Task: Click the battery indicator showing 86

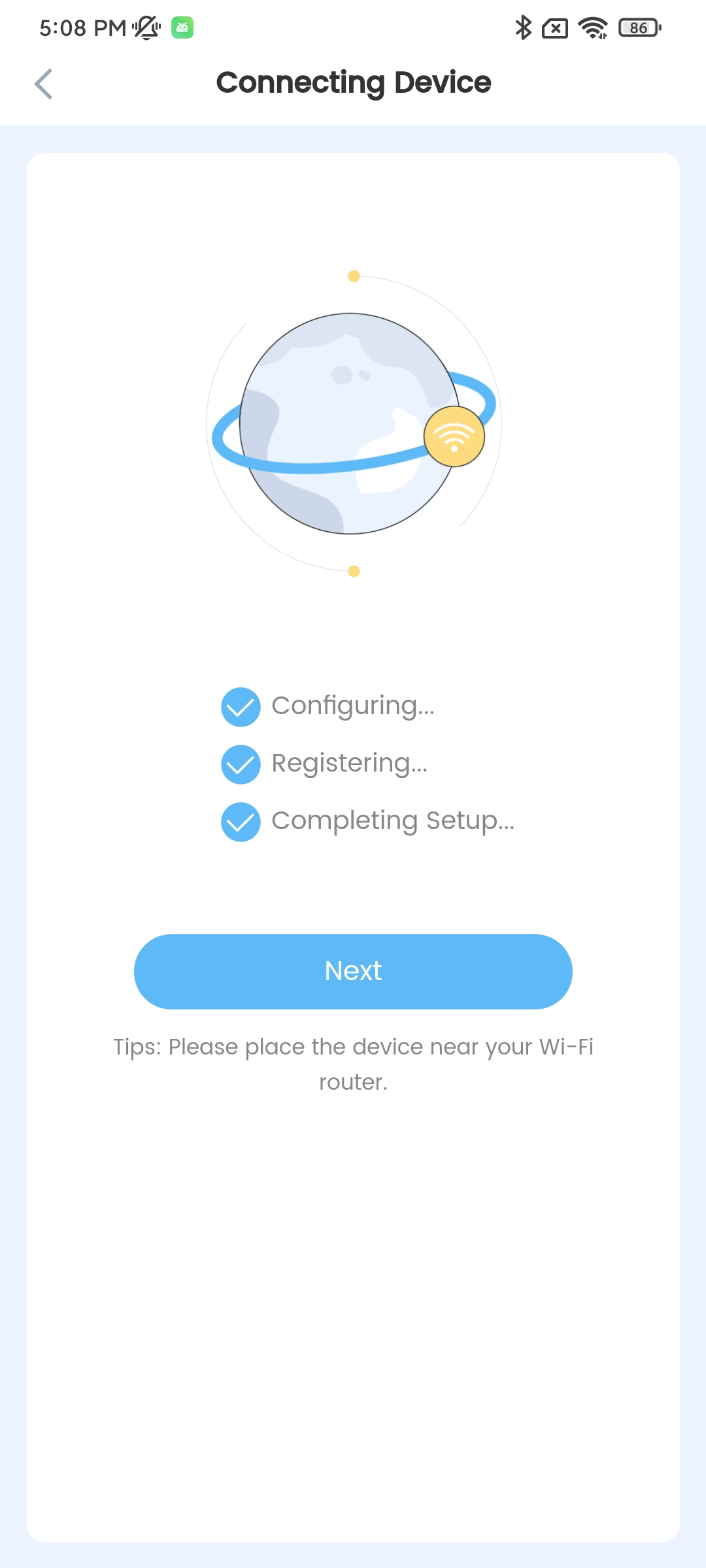Action: pos(637,28)
